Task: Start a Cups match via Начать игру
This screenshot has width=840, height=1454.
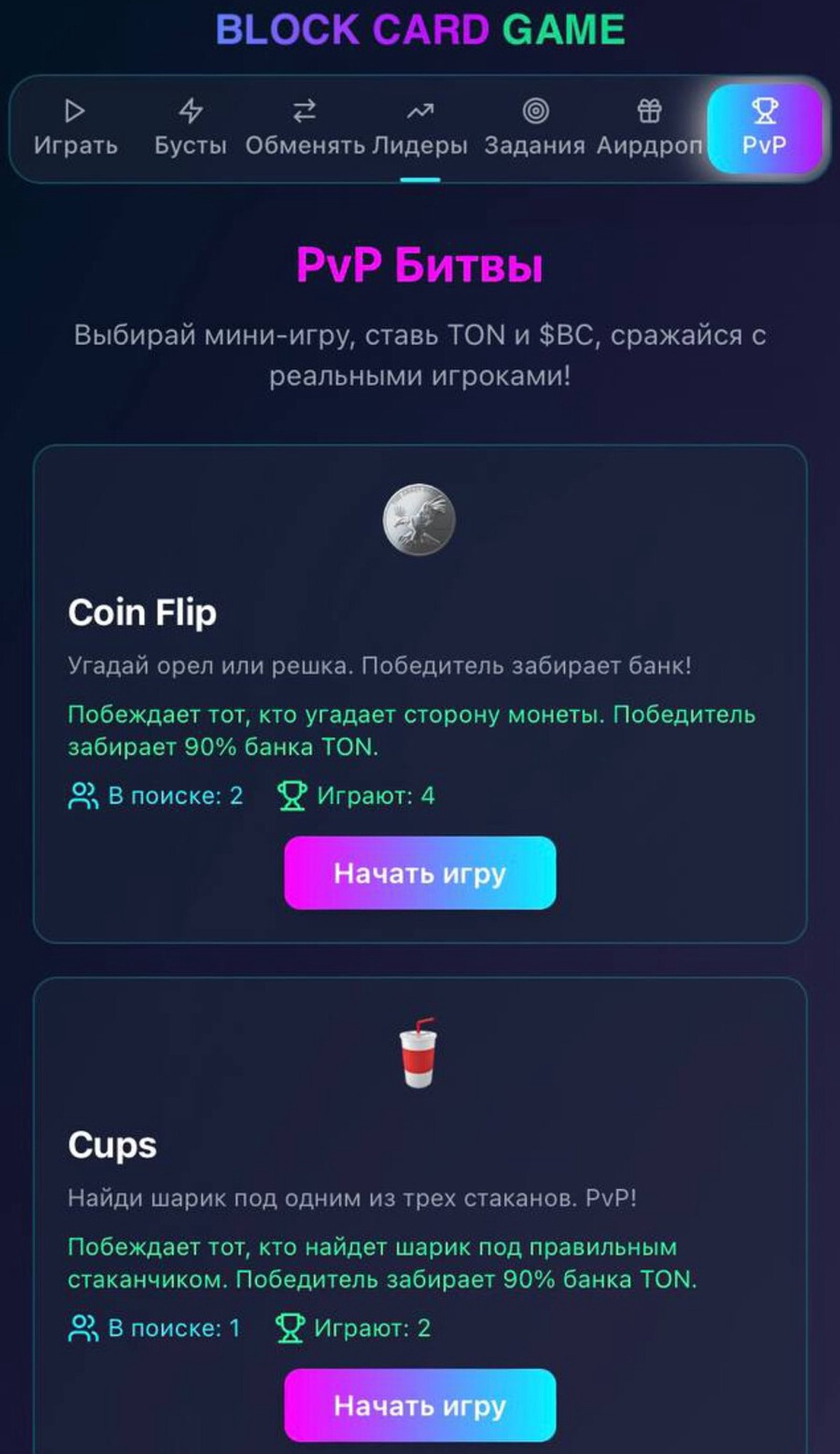Action: coord(419,1407)
